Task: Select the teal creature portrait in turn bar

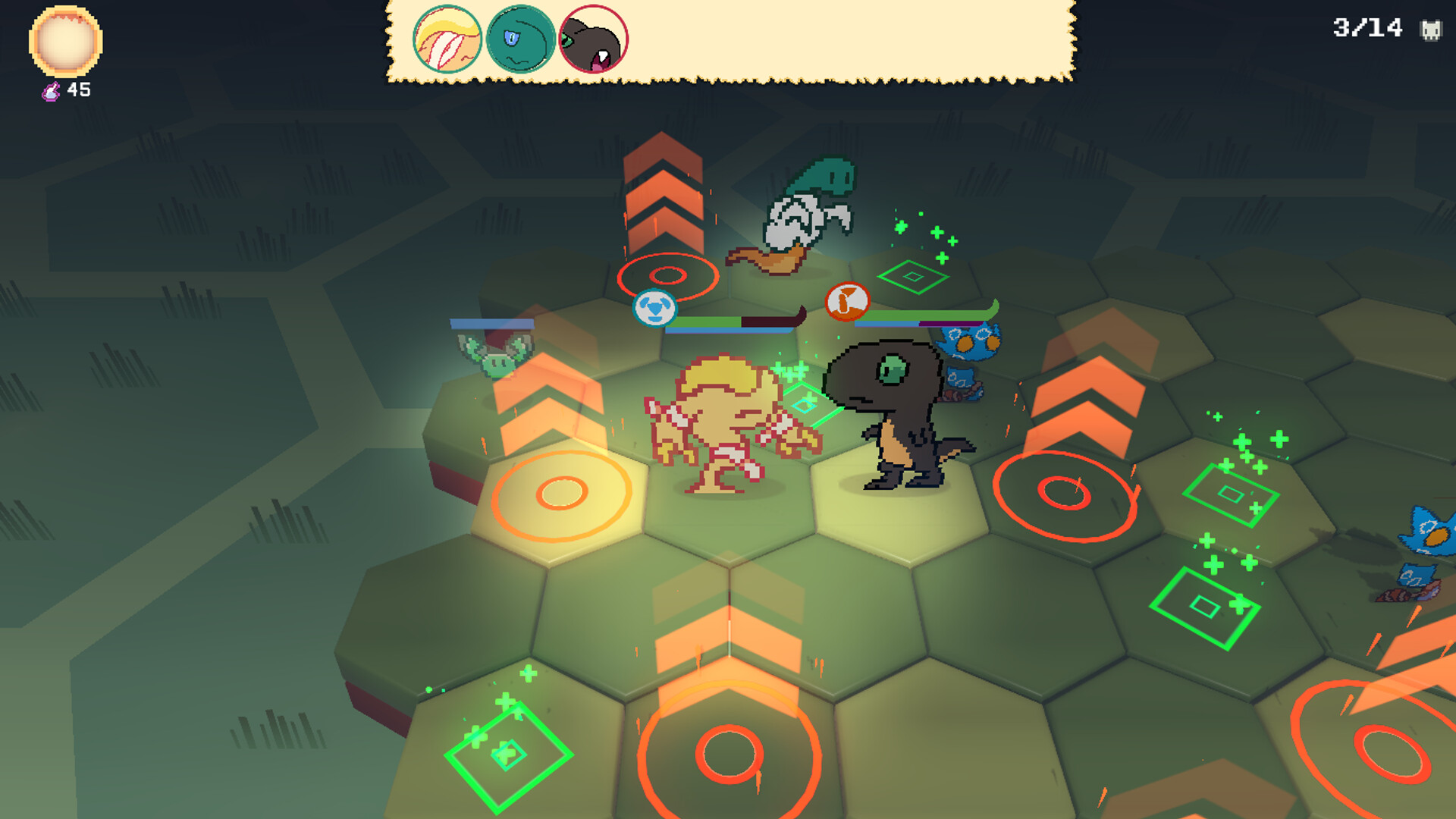Action: (520, 39)
